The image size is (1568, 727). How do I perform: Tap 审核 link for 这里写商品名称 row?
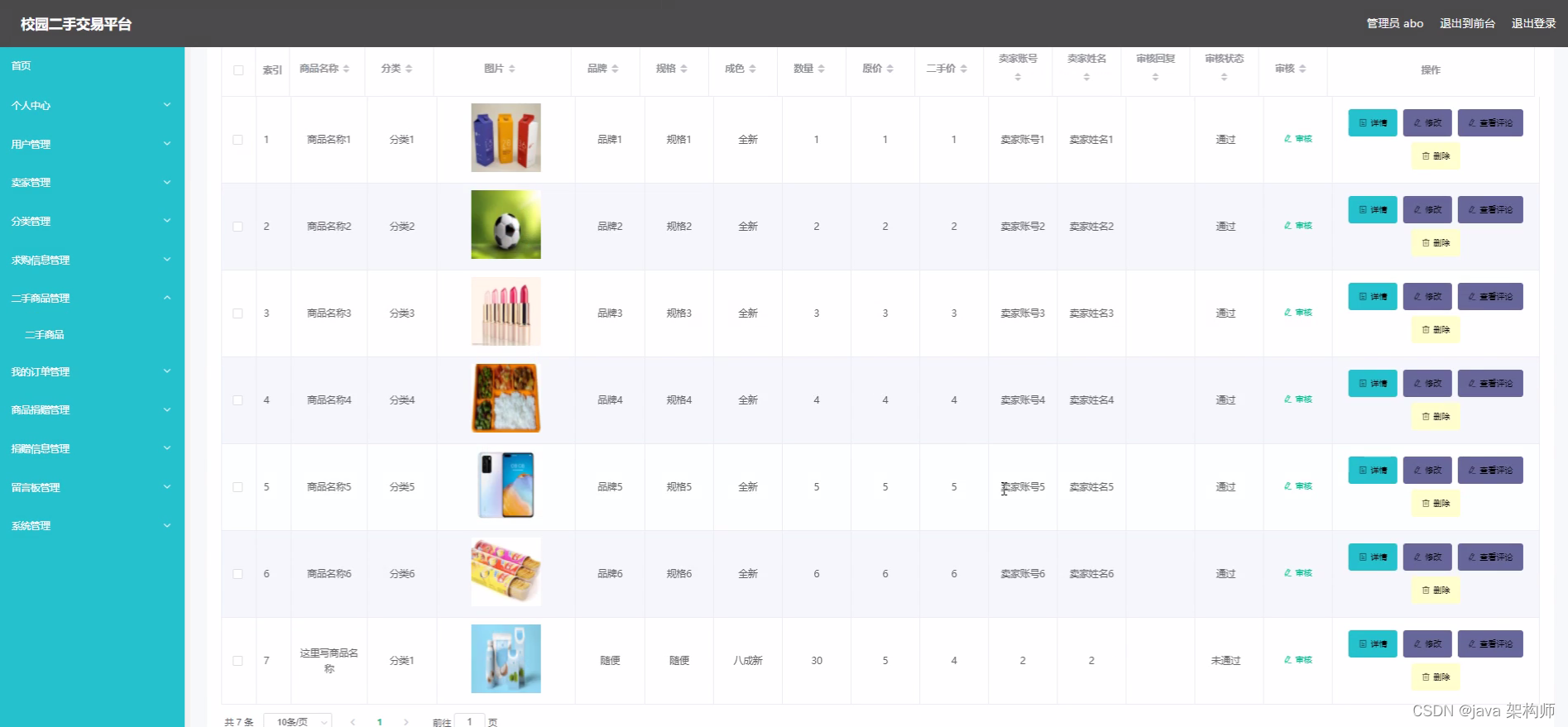coord(1297,660)
